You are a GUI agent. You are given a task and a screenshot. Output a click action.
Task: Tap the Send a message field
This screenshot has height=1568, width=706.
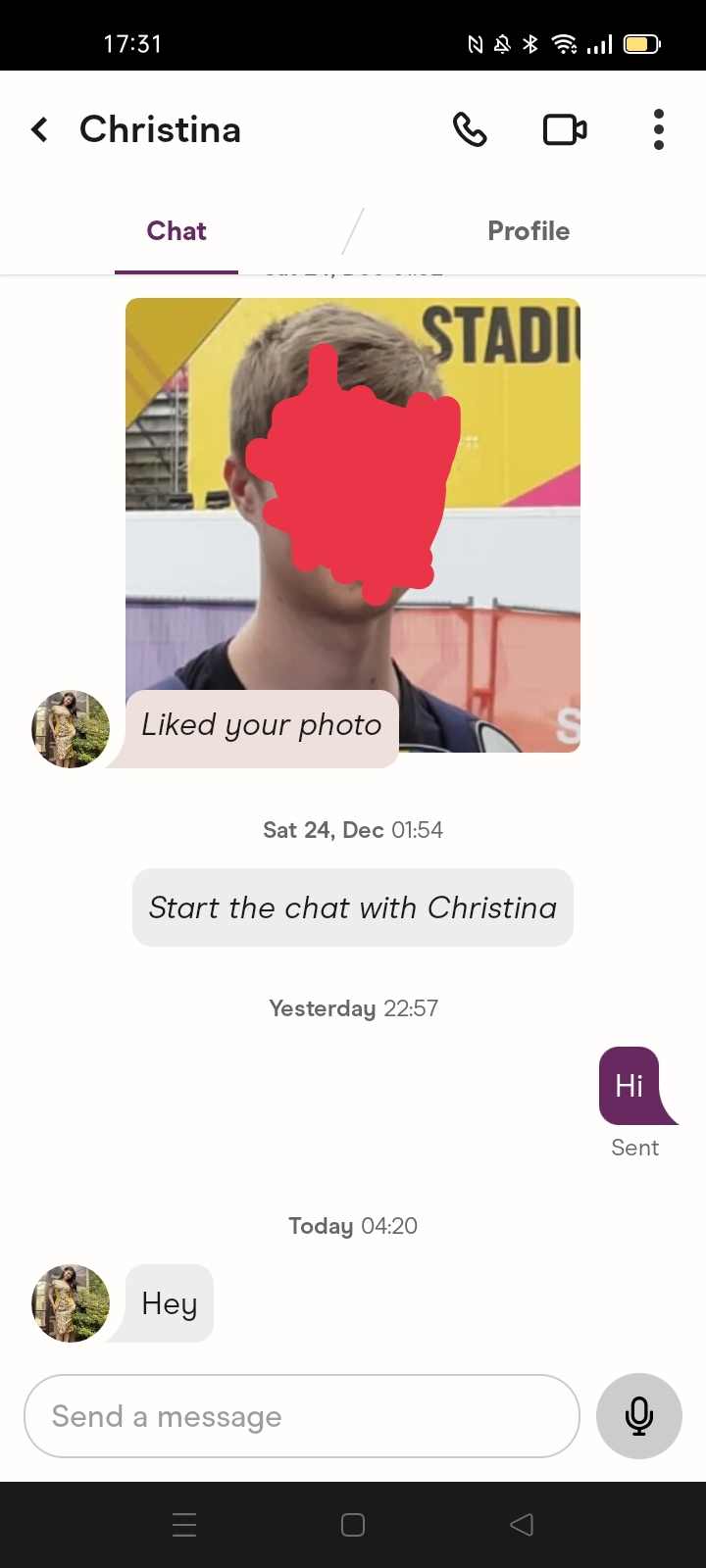pyautogui.click(x=302, y=1416)
